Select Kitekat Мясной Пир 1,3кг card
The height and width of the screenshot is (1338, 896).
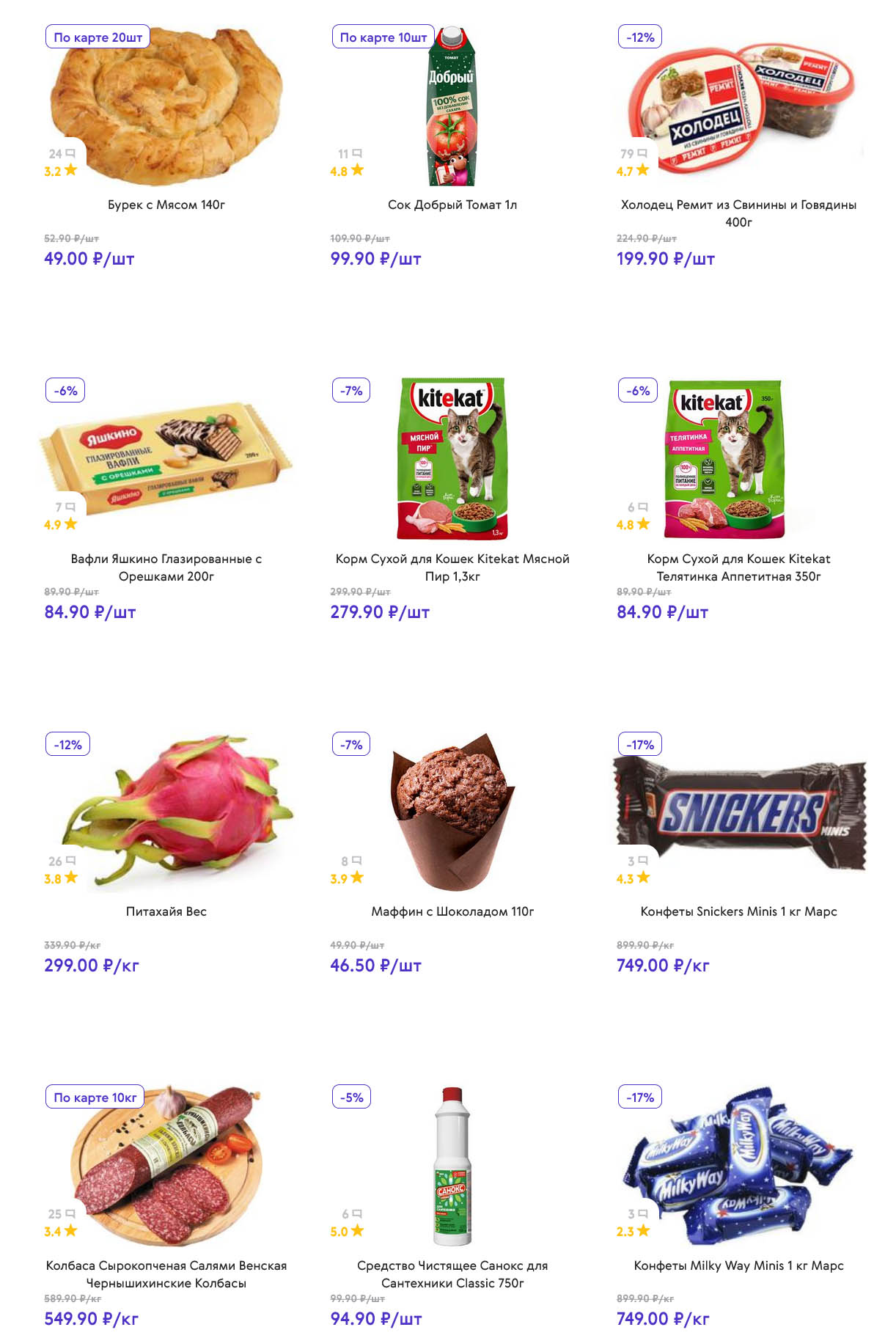(x=452, y=567)
